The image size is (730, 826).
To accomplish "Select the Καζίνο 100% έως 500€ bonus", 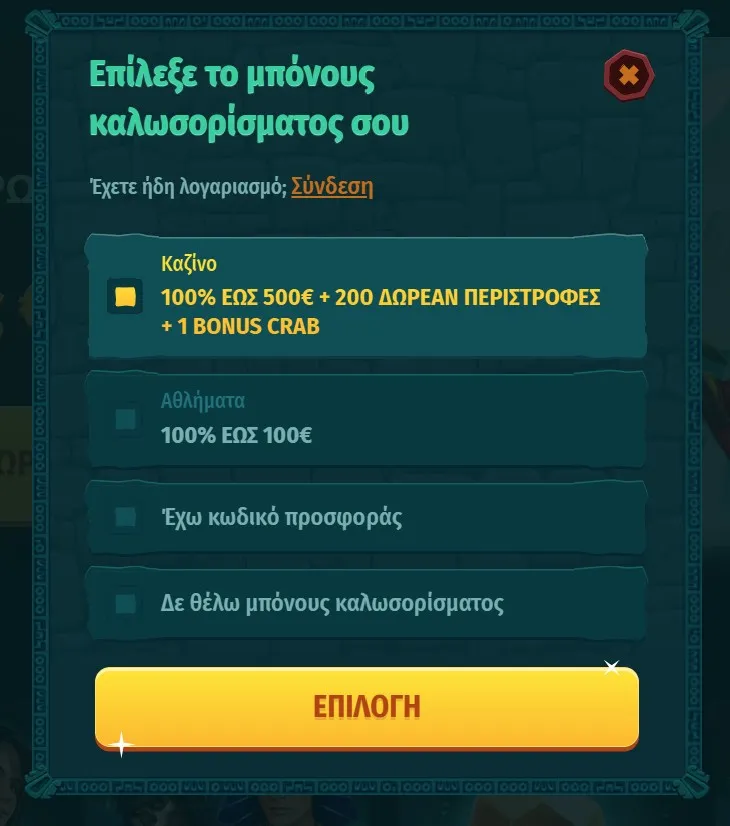I will [x=126, y=297].
